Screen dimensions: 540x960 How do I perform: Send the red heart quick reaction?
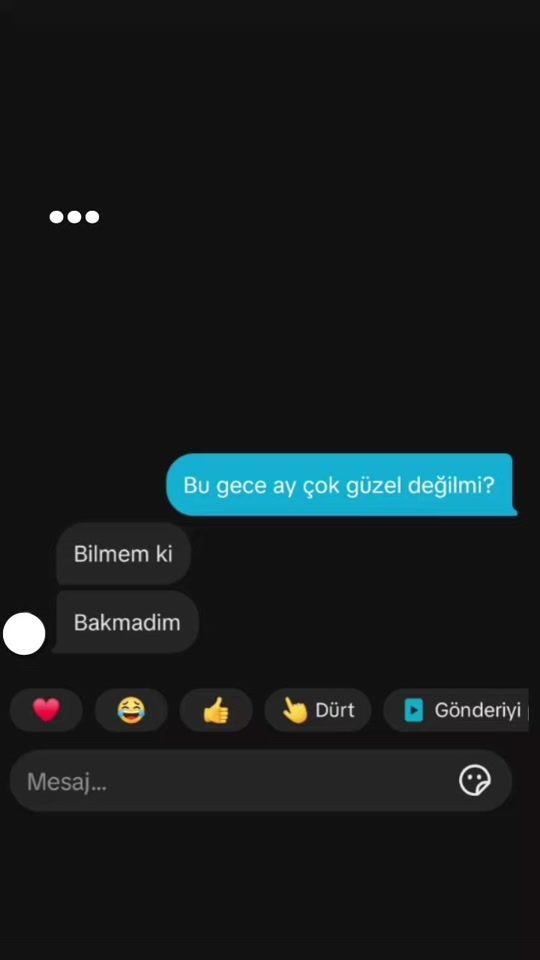(x=46, y=710)
